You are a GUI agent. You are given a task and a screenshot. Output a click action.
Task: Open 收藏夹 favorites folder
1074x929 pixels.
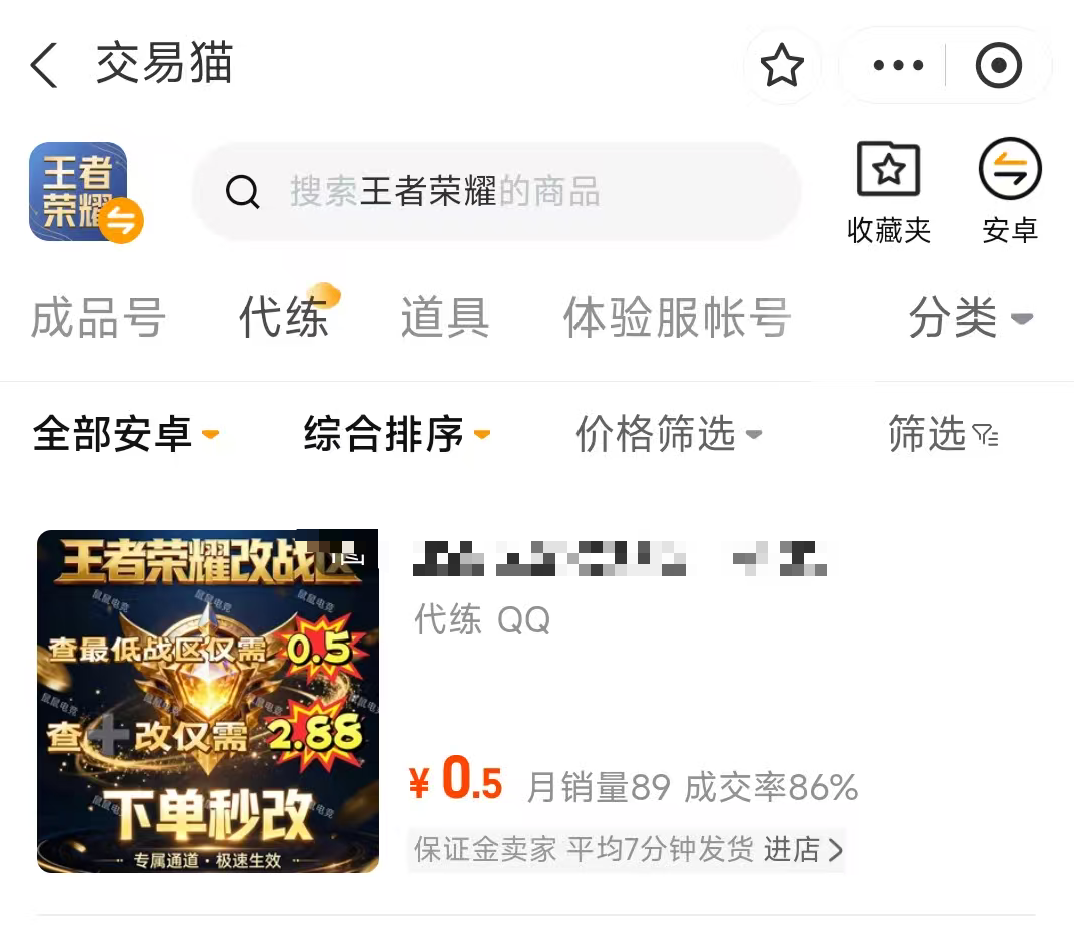888,192
